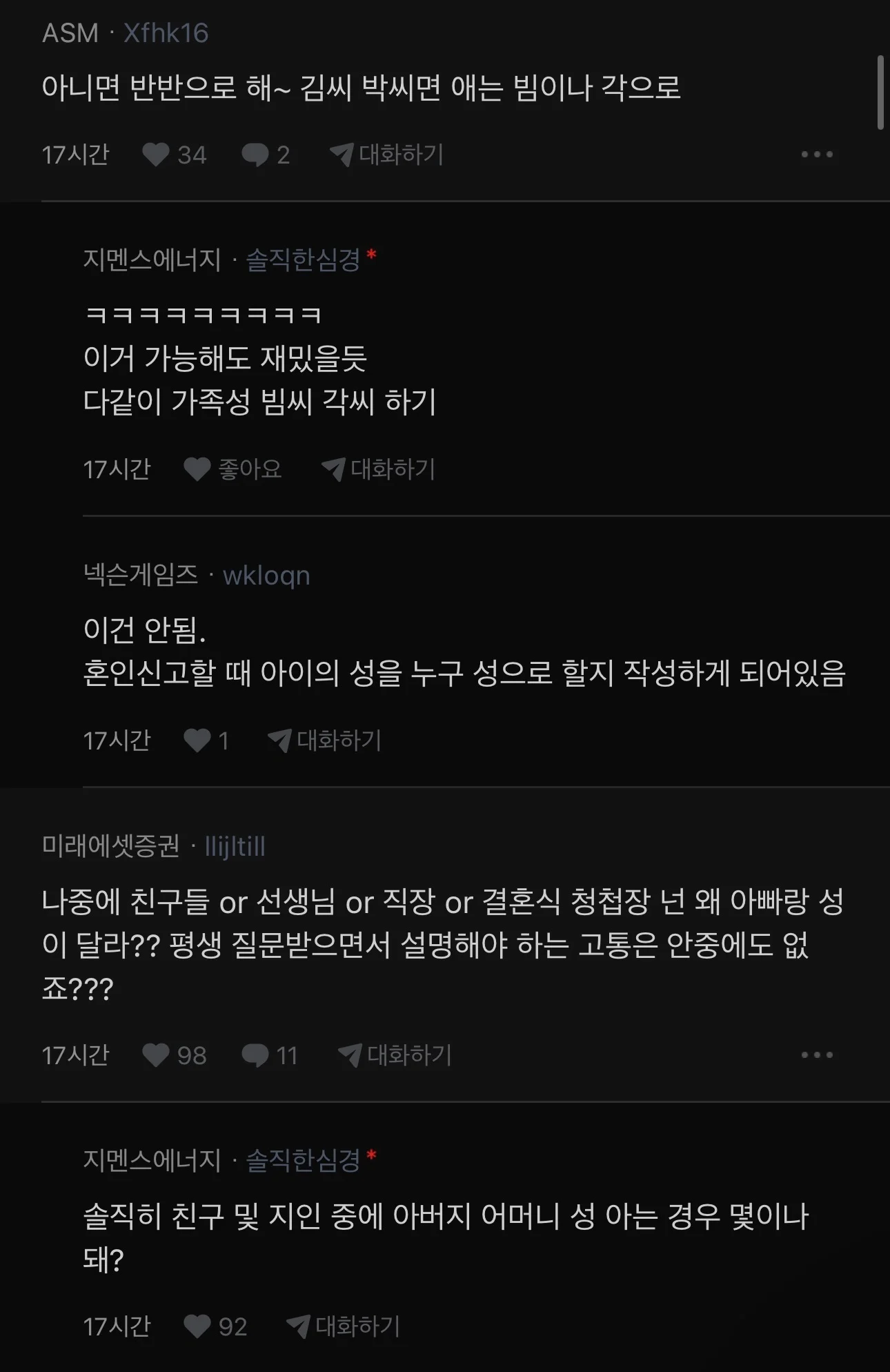Tap the comment icon showing 11 on llijltill's comment

click(257, 1055)
